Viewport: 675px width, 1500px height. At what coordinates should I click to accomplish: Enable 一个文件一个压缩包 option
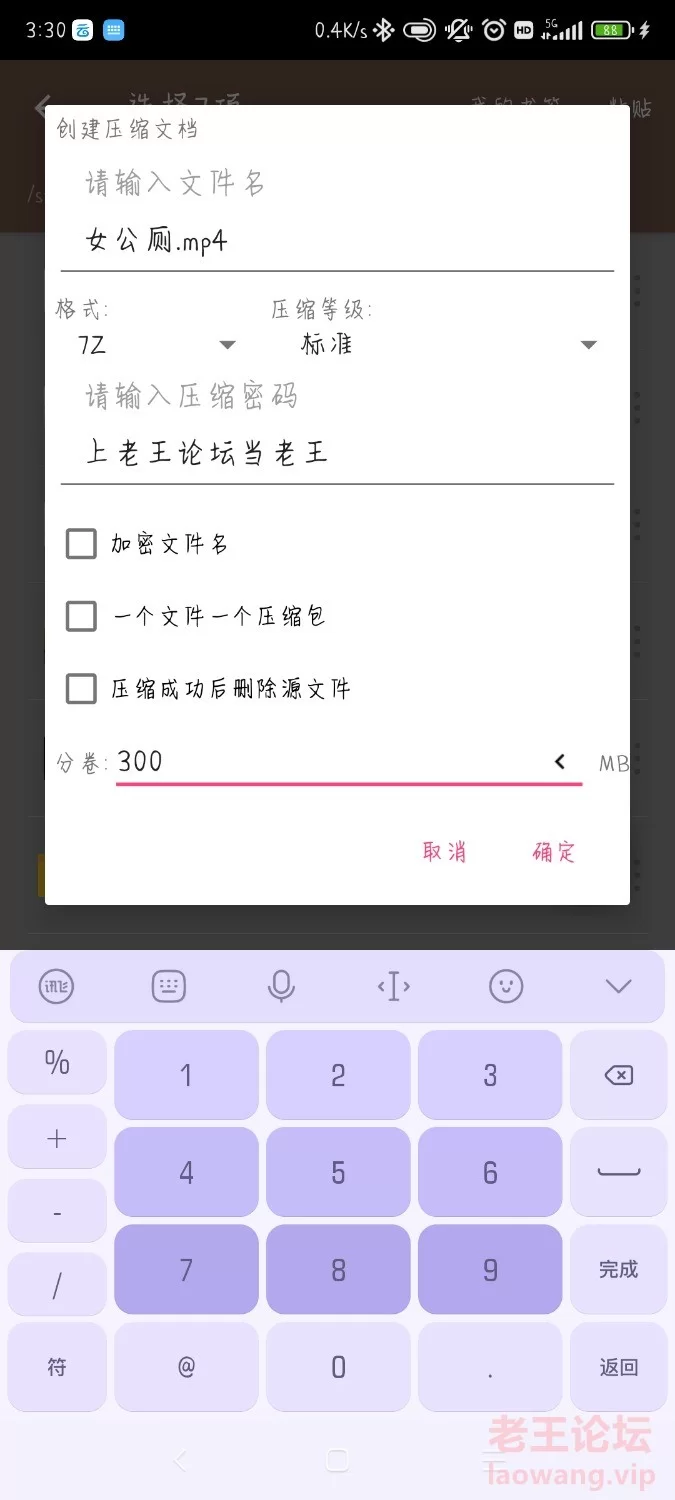point(81,616)
